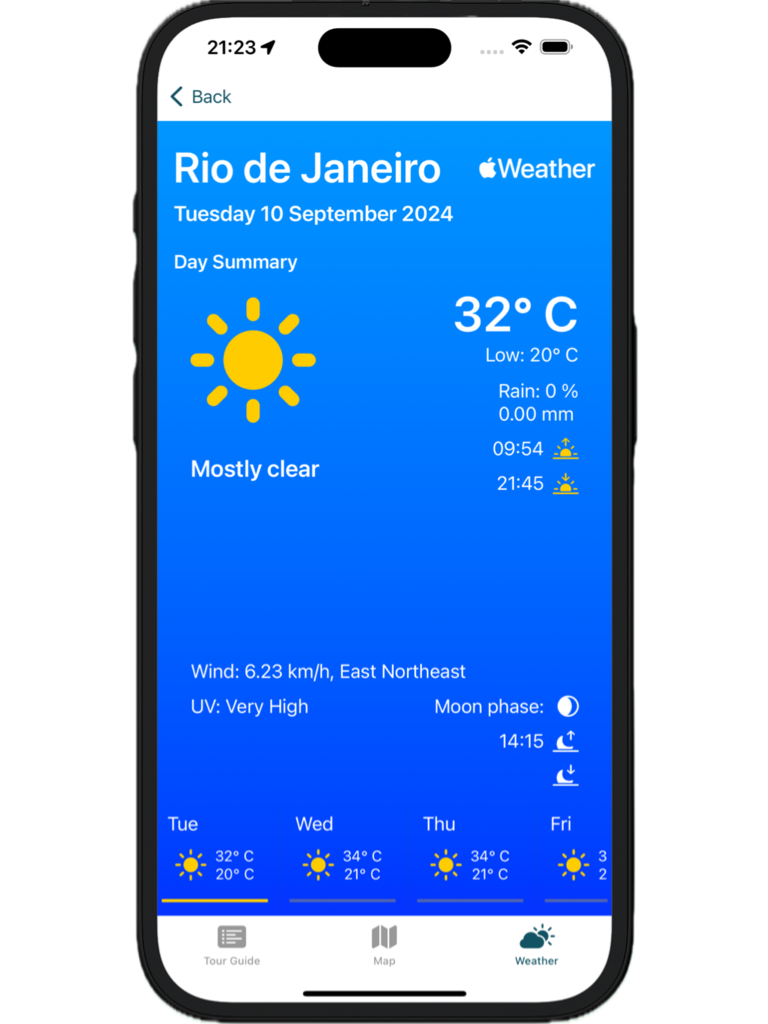Open the Tour Guide tab

[232, 946]
